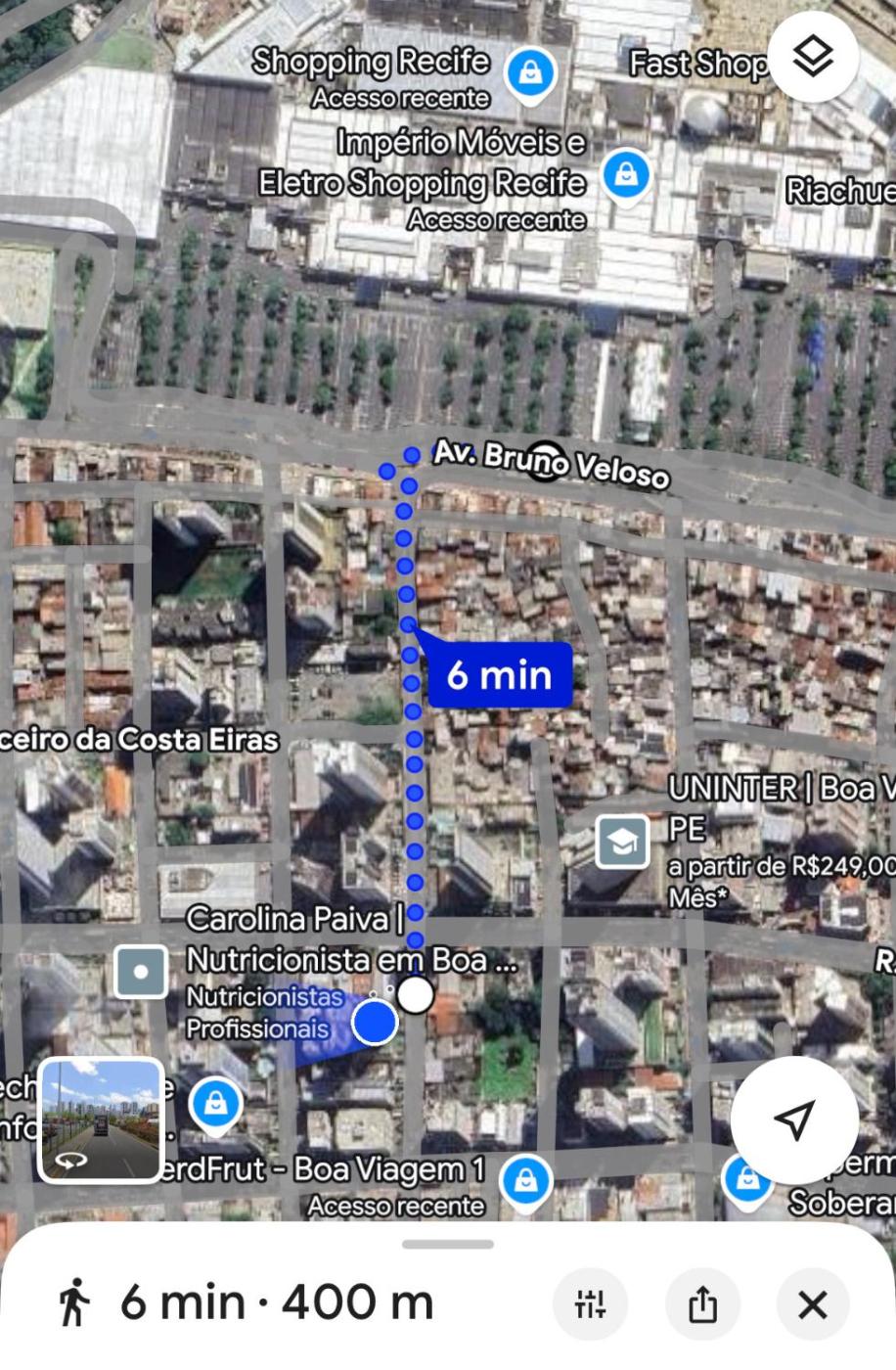Tap the 6 min route label

coord(500,675)
